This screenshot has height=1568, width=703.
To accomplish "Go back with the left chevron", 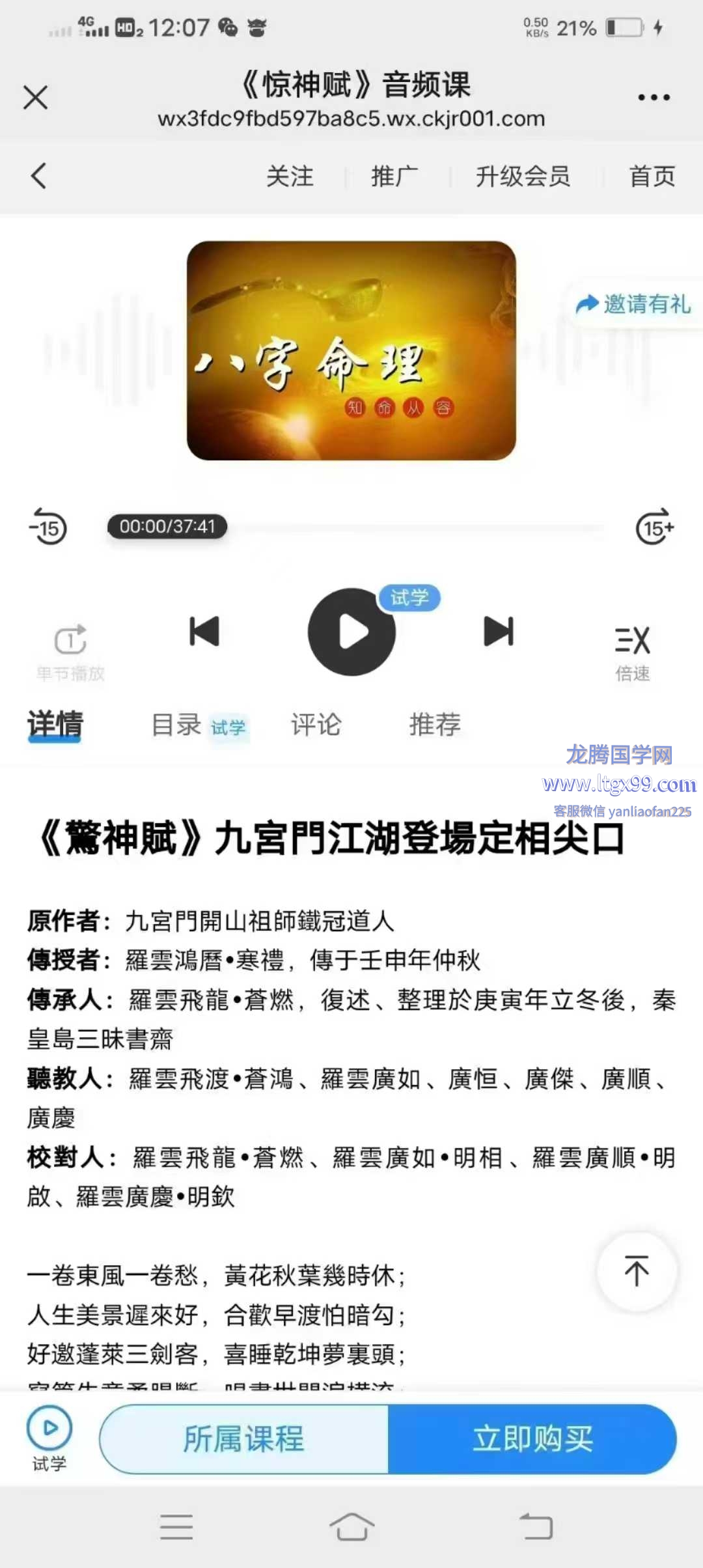I will pyautogui.click(x=39, y=176).
